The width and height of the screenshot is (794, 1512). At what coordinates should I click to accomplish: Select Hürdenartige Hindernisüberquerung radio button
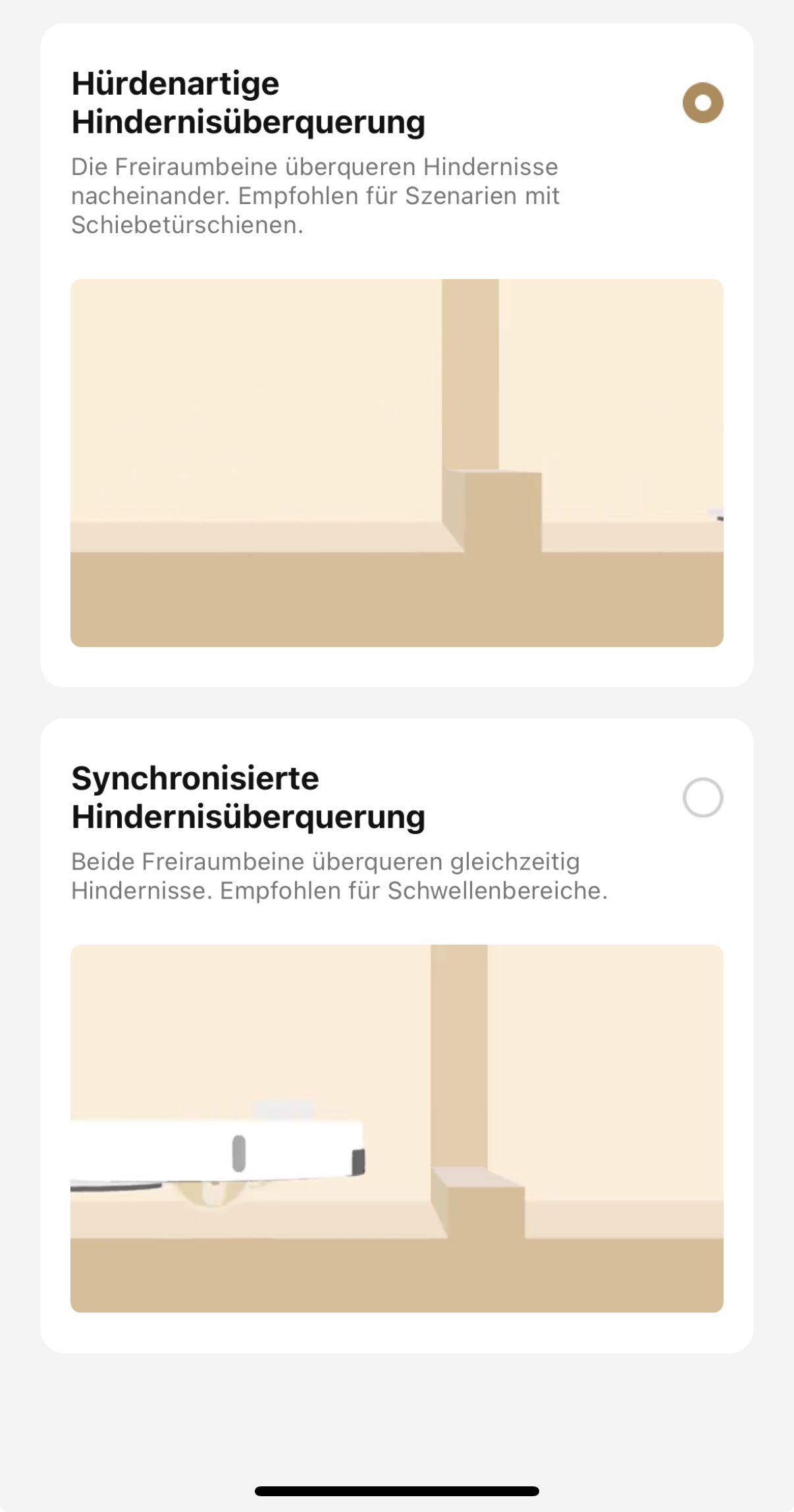coord(702,103)
